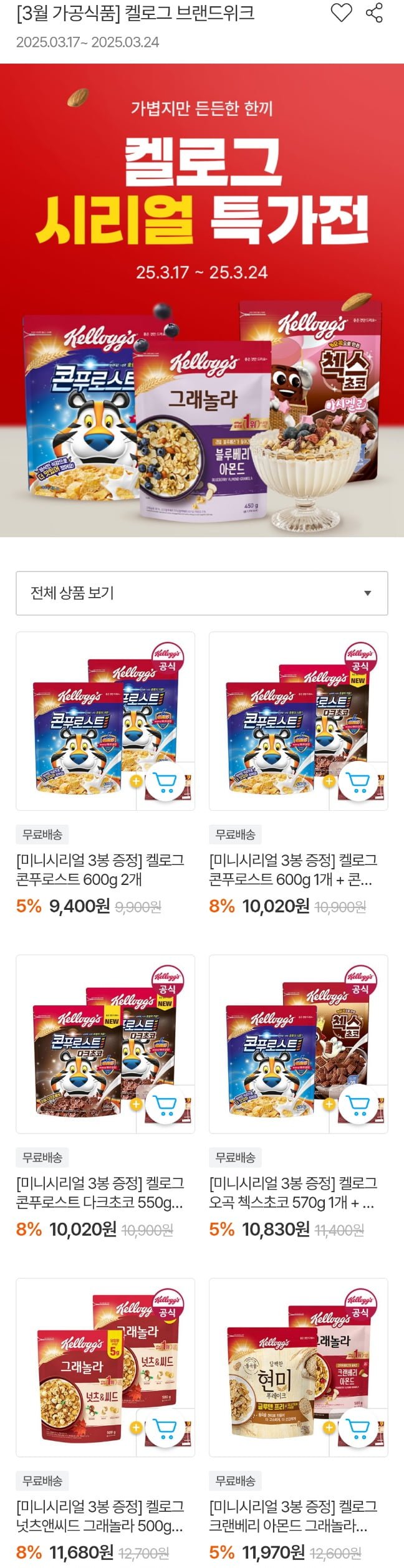Screen dimensions: 404x1568
Task: Add 크랜베리 아몬드 그래놀라 to cart
Action: (x=358, y=1428)
